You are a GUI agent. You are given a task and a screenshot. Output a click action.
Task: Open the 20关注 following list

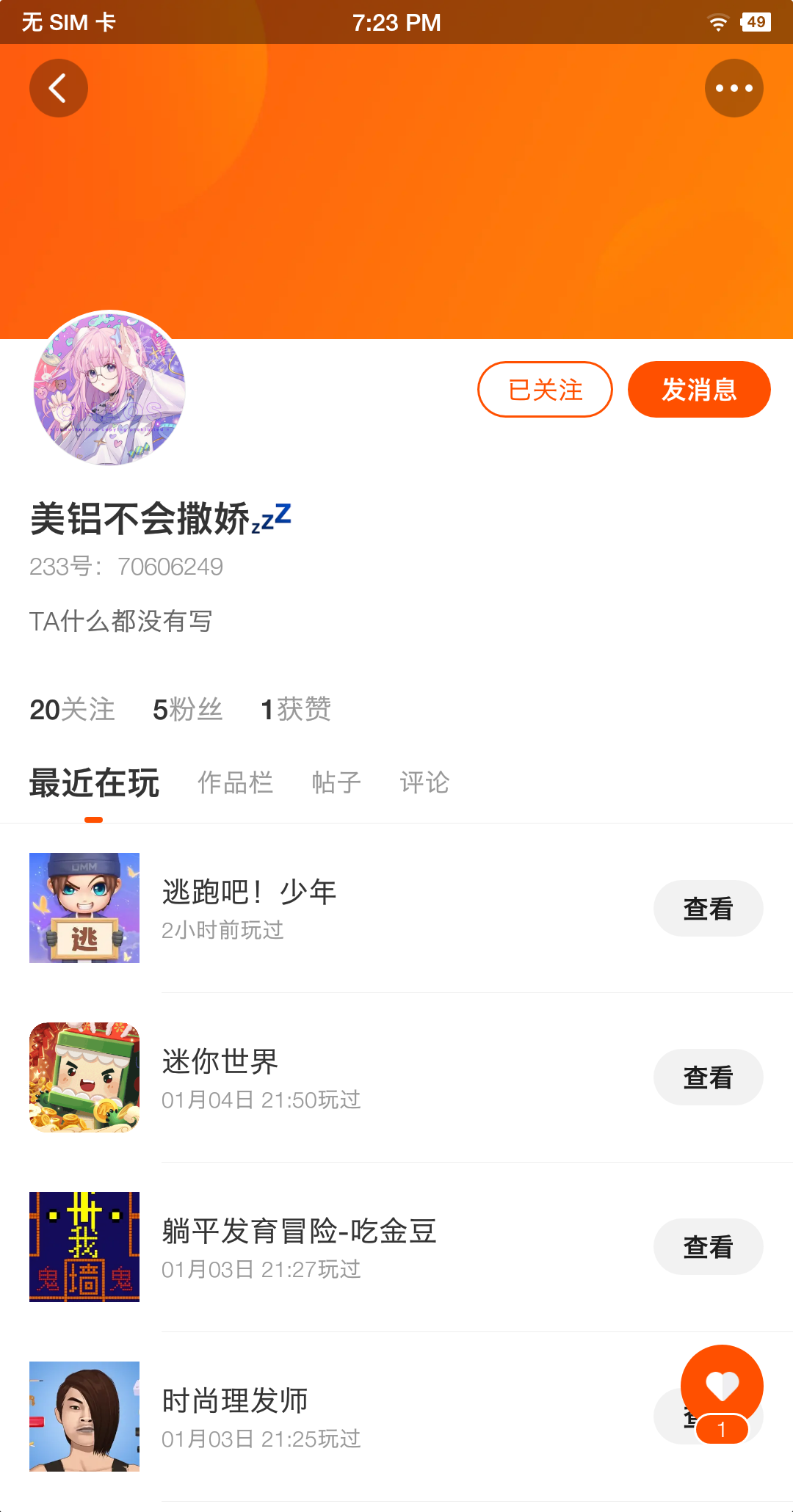coord(72,709)
